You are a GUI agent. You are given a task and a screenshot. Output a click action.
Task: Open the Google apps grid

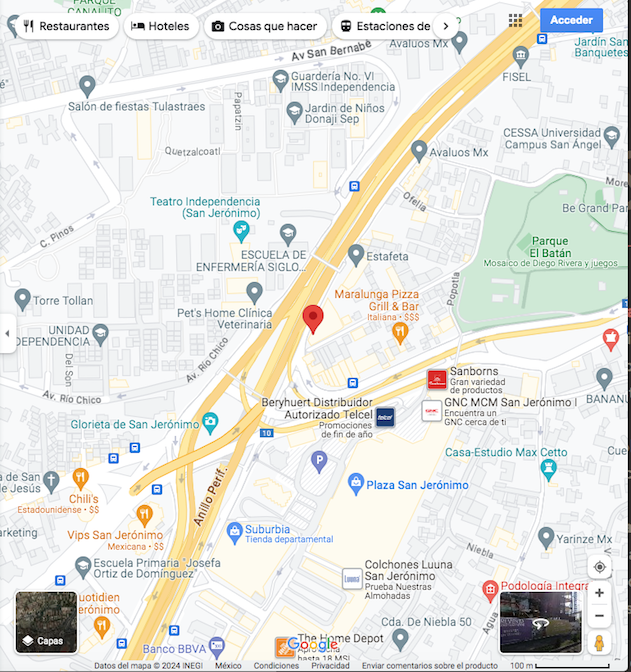coord(515,20)
